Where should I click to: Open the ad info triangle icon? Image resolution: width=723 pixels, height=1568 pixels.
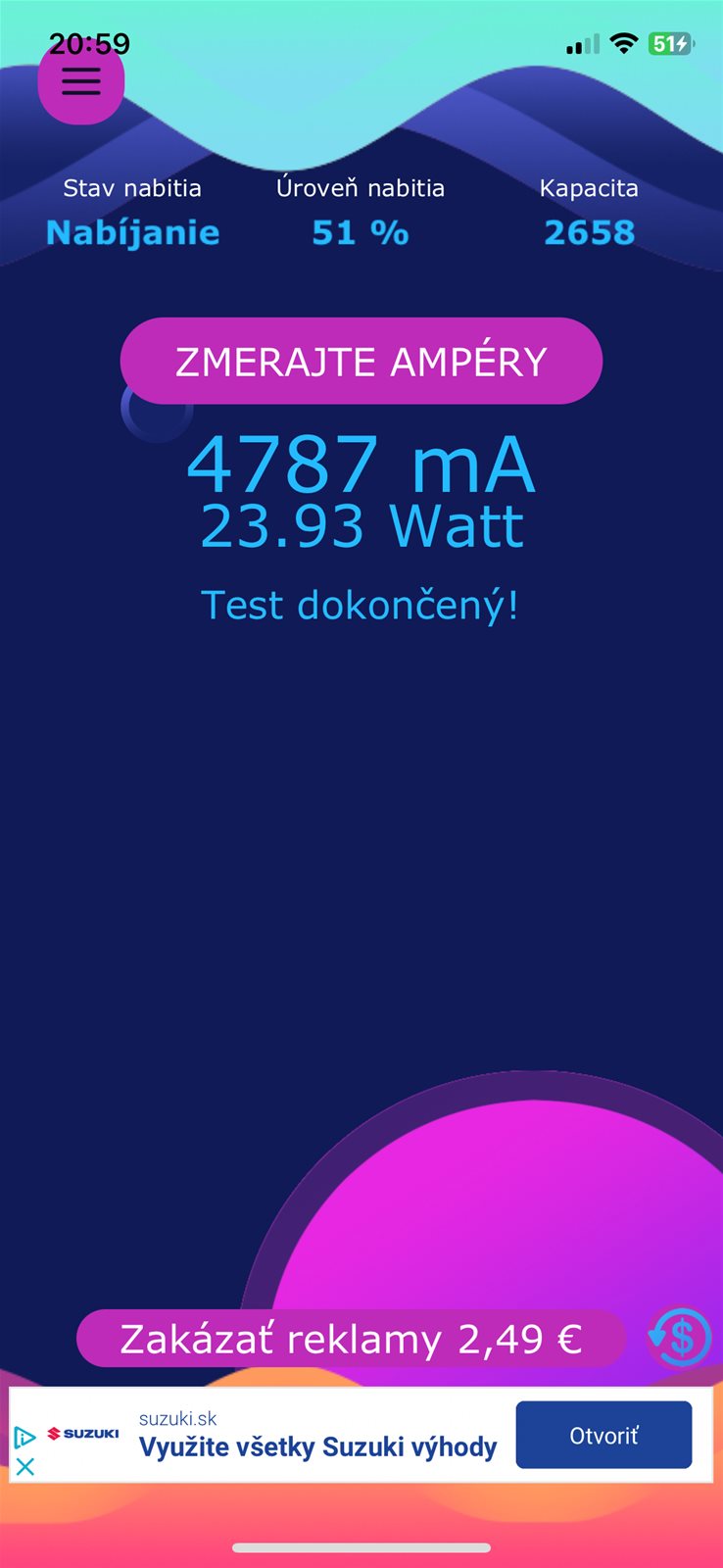(x=25, y=1438)
